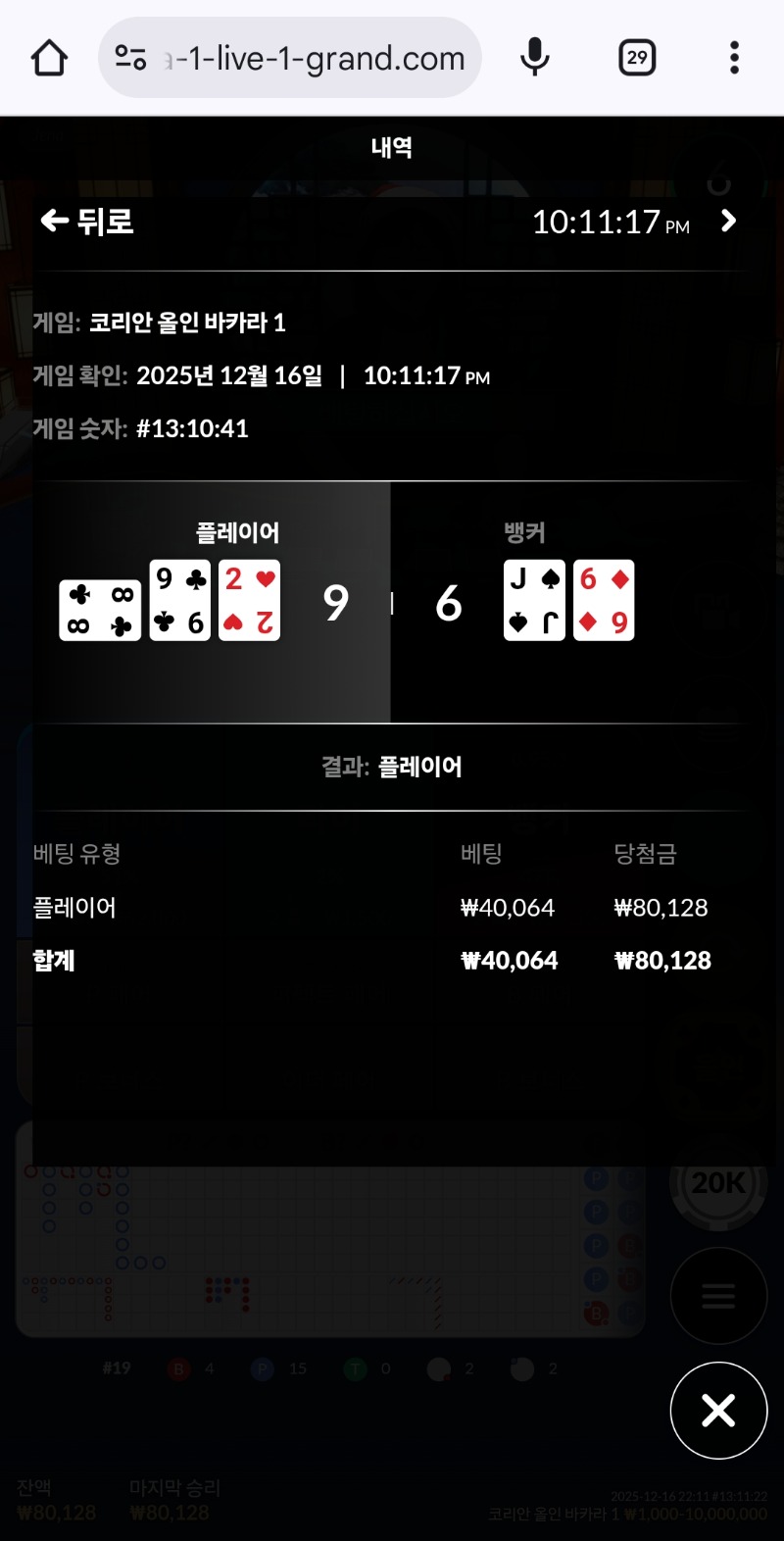
Task: Open the browser tab switcher
Action: pos(637,58)
